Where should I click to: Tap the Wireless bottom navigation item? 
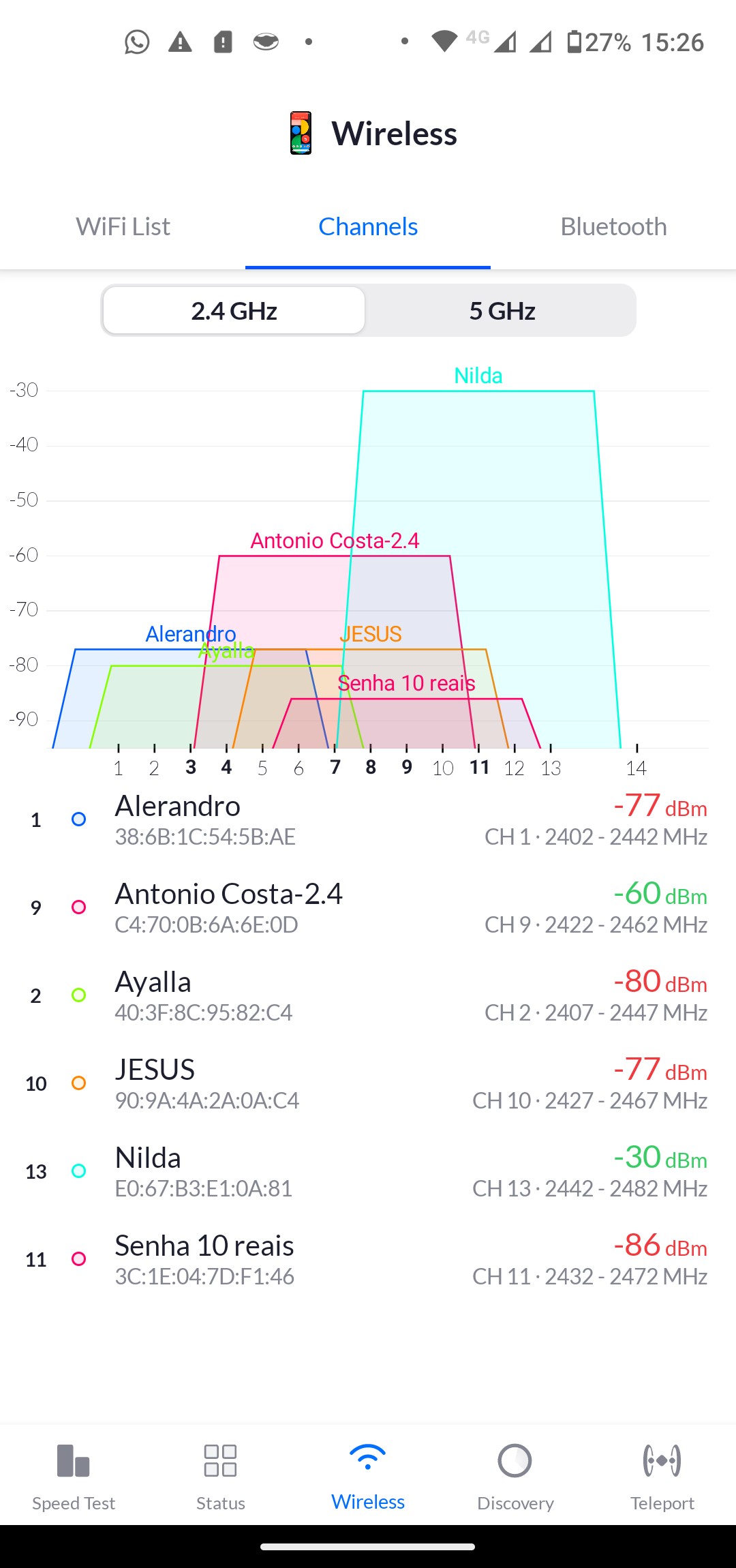tap(368, 1476)
